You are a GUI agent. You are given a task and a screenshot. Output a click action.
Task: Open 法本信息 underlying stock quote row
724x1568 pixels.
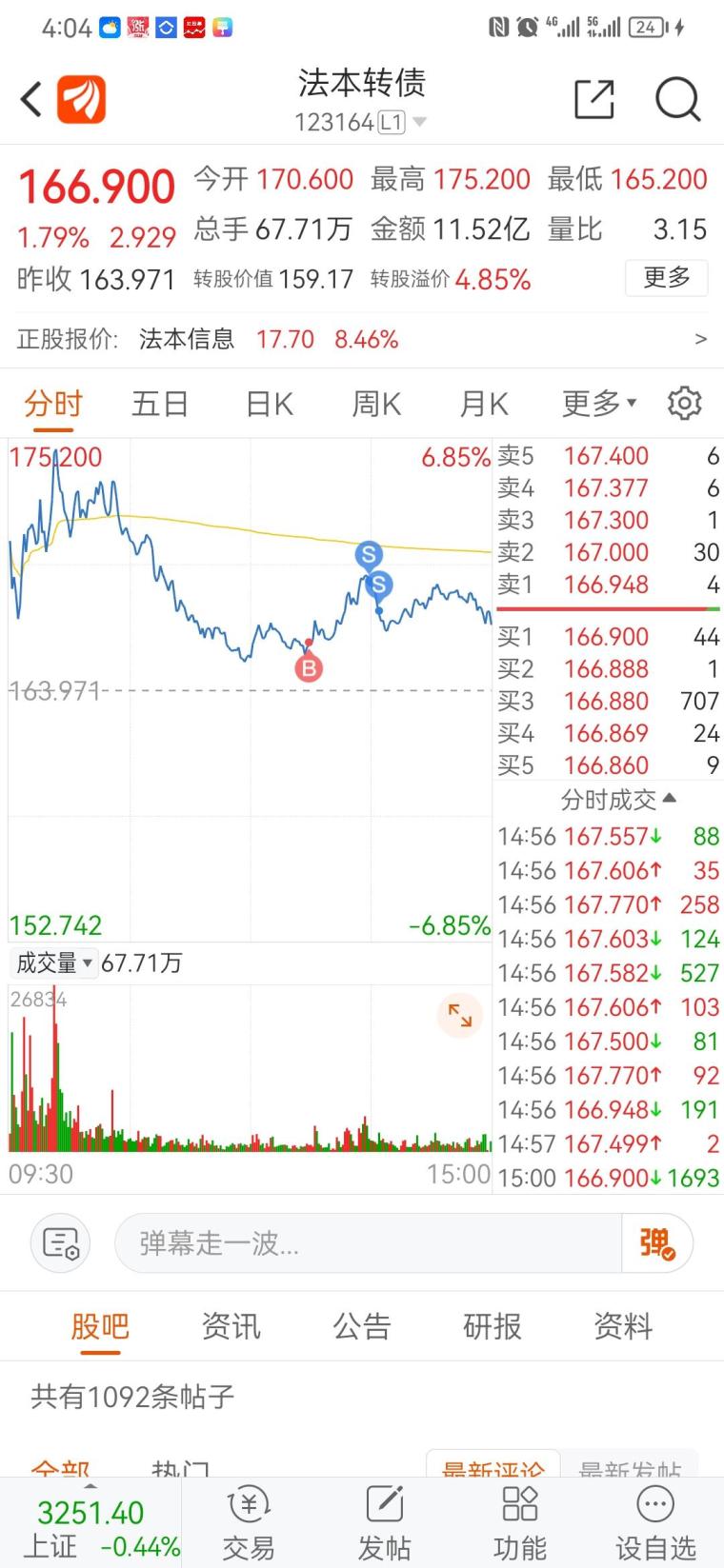coord(362,340)
